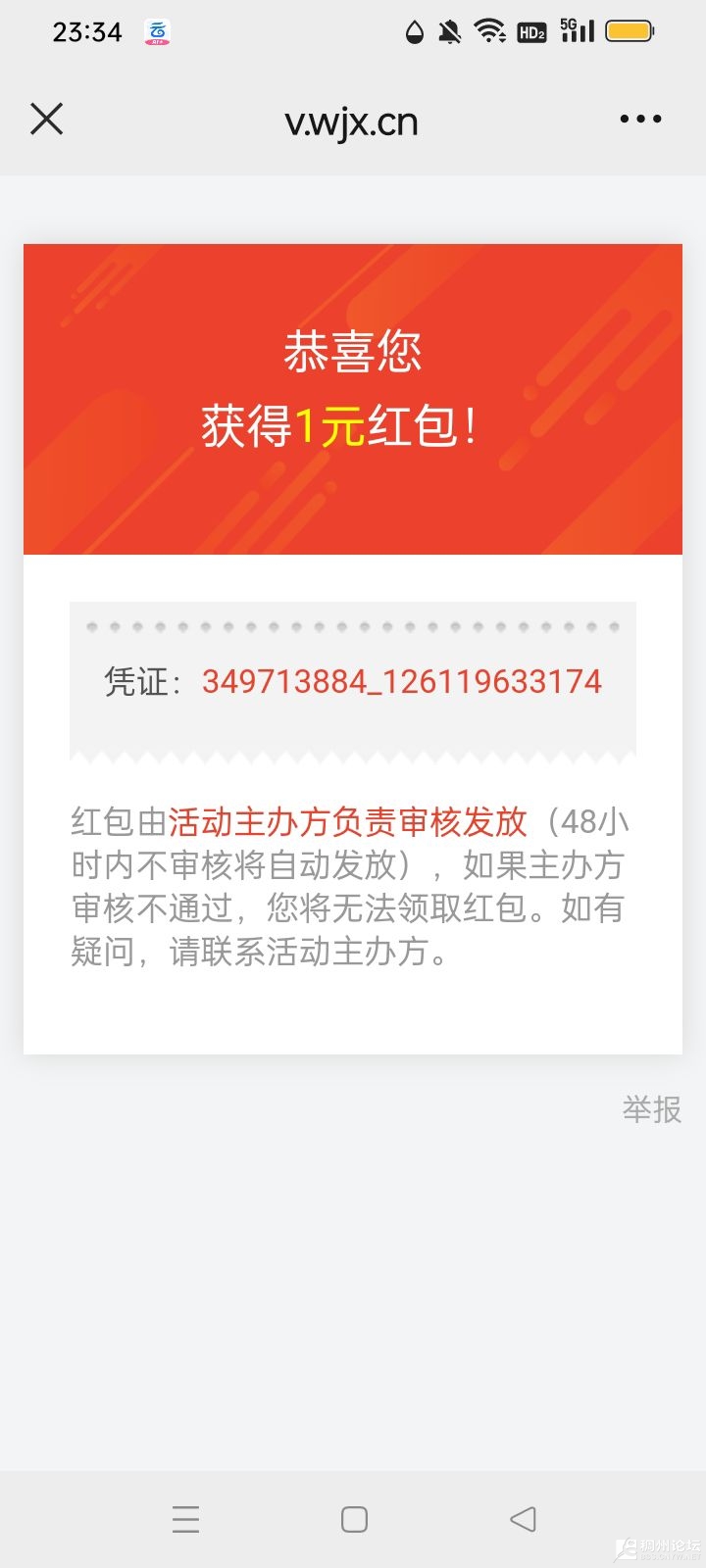Screen dimensions: 706x1568
Task: Tap the 活动主办方负责审核发放 red text
Action: click(x=348, y=821)
